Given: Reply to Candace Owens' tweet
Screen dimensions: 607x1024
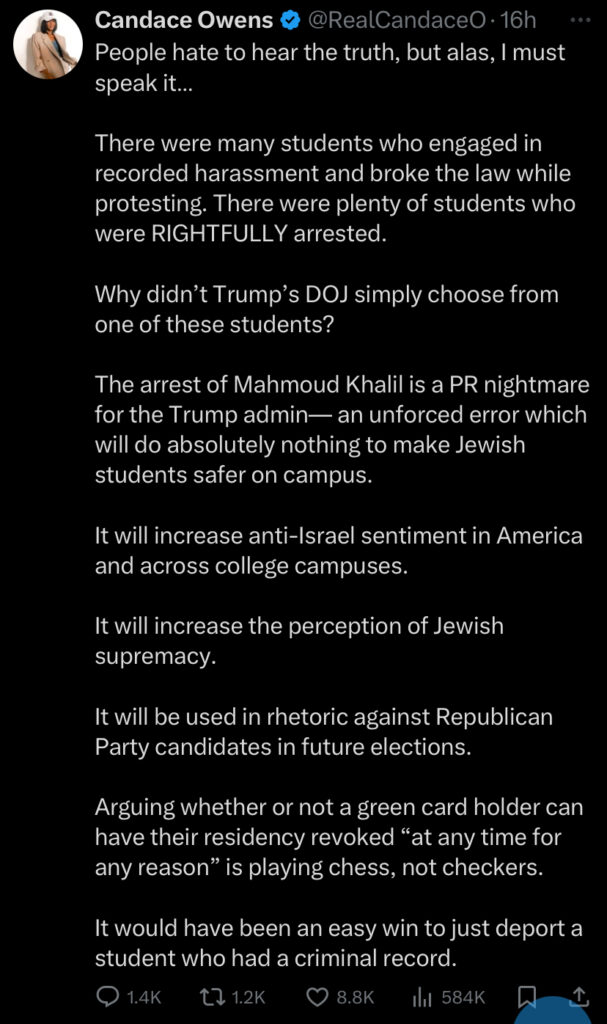Looking at the screenshot, I should [x=129, y=997].
